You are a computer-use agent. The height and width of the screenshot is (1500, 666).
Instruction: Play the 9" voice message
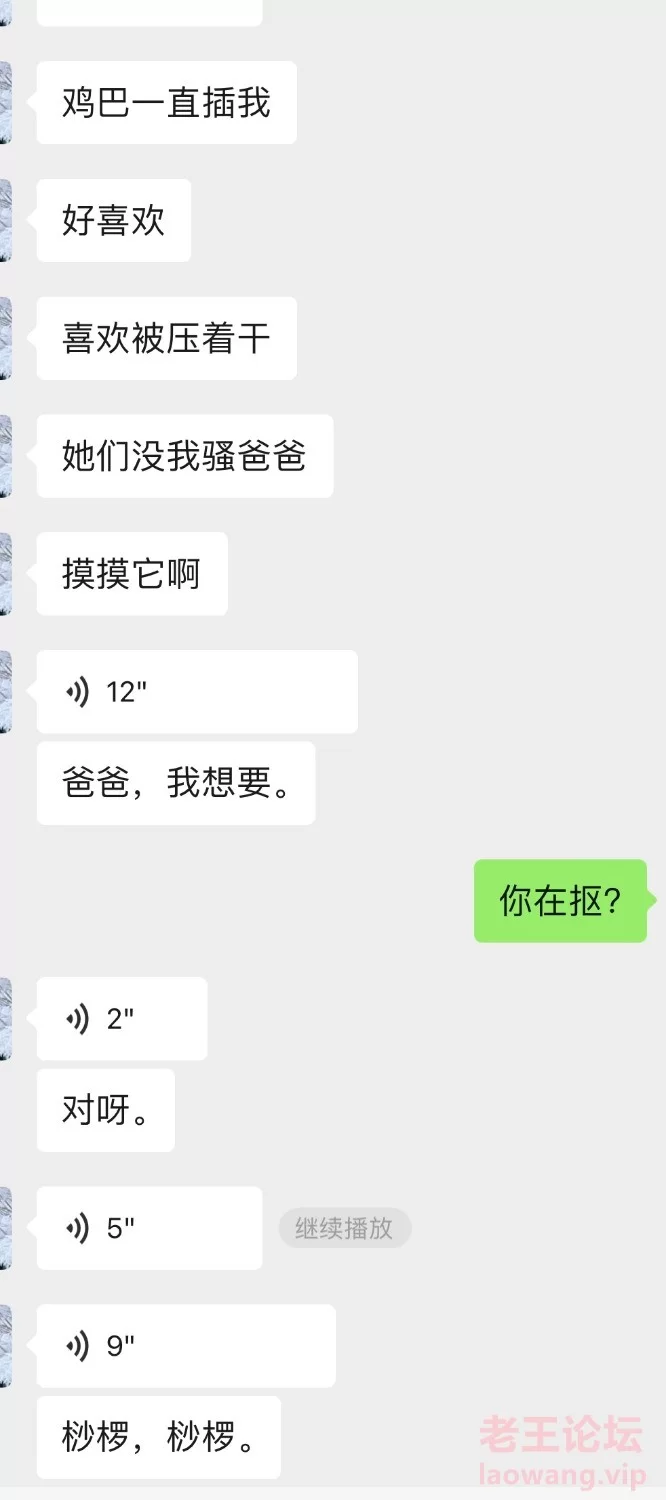(186, 1346)
